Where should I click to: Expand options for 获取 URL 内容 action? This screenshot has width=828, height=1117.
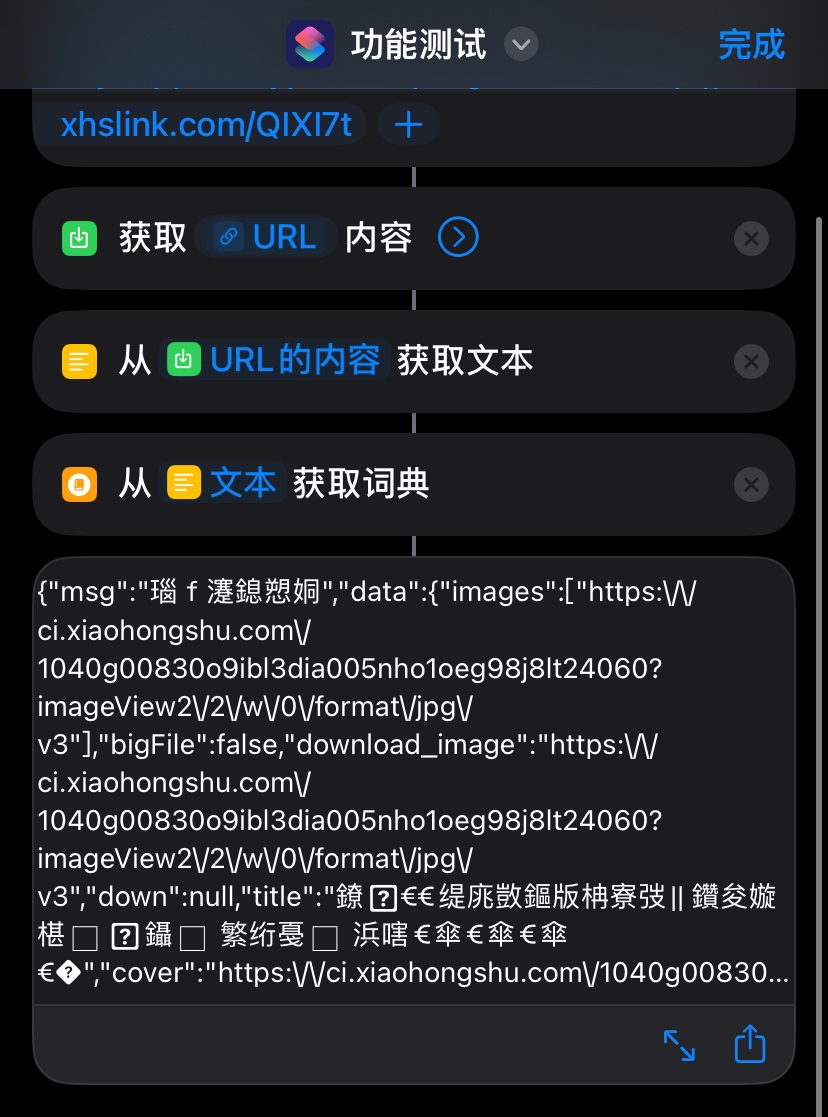(458, 238)
